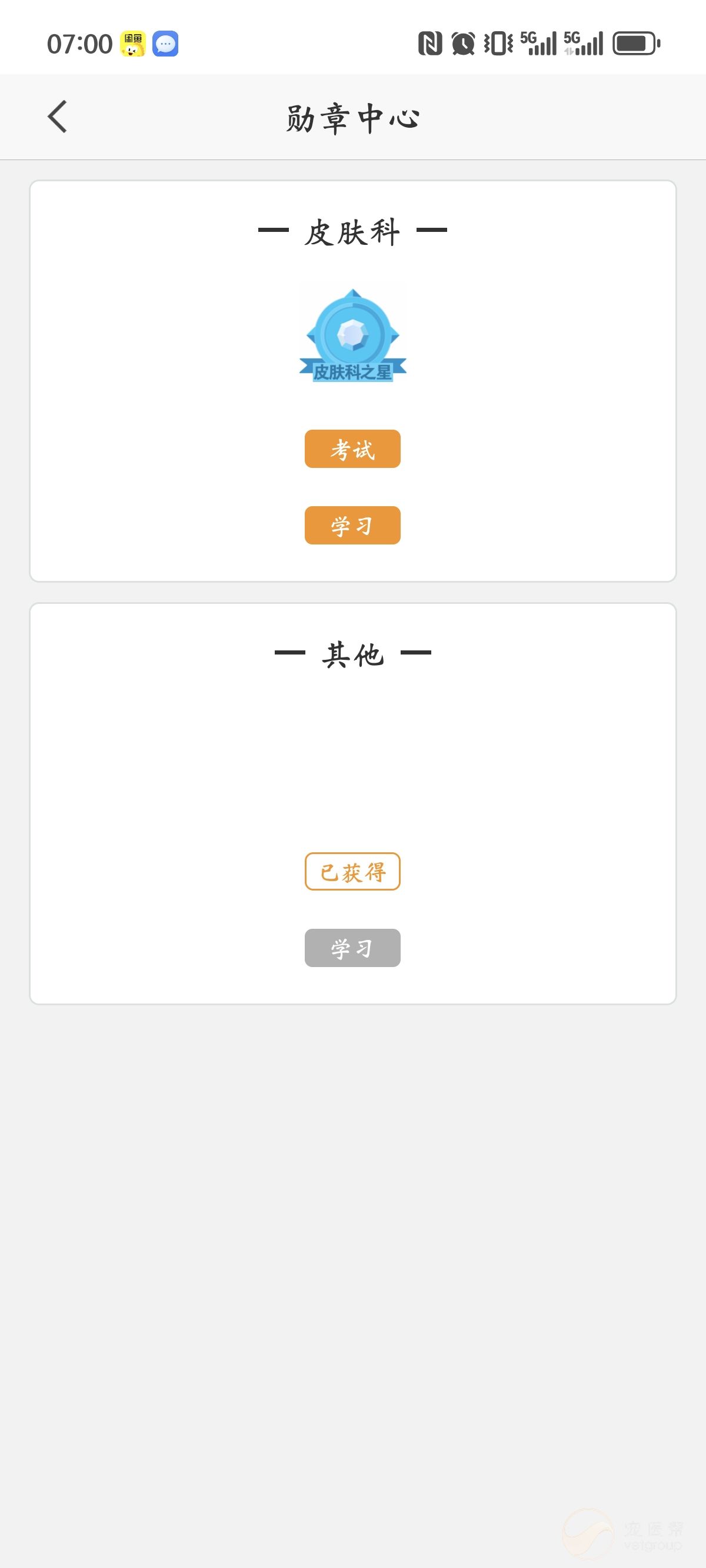
Task: Tap the 已获得 button under 其他
Action: point(352,872)
